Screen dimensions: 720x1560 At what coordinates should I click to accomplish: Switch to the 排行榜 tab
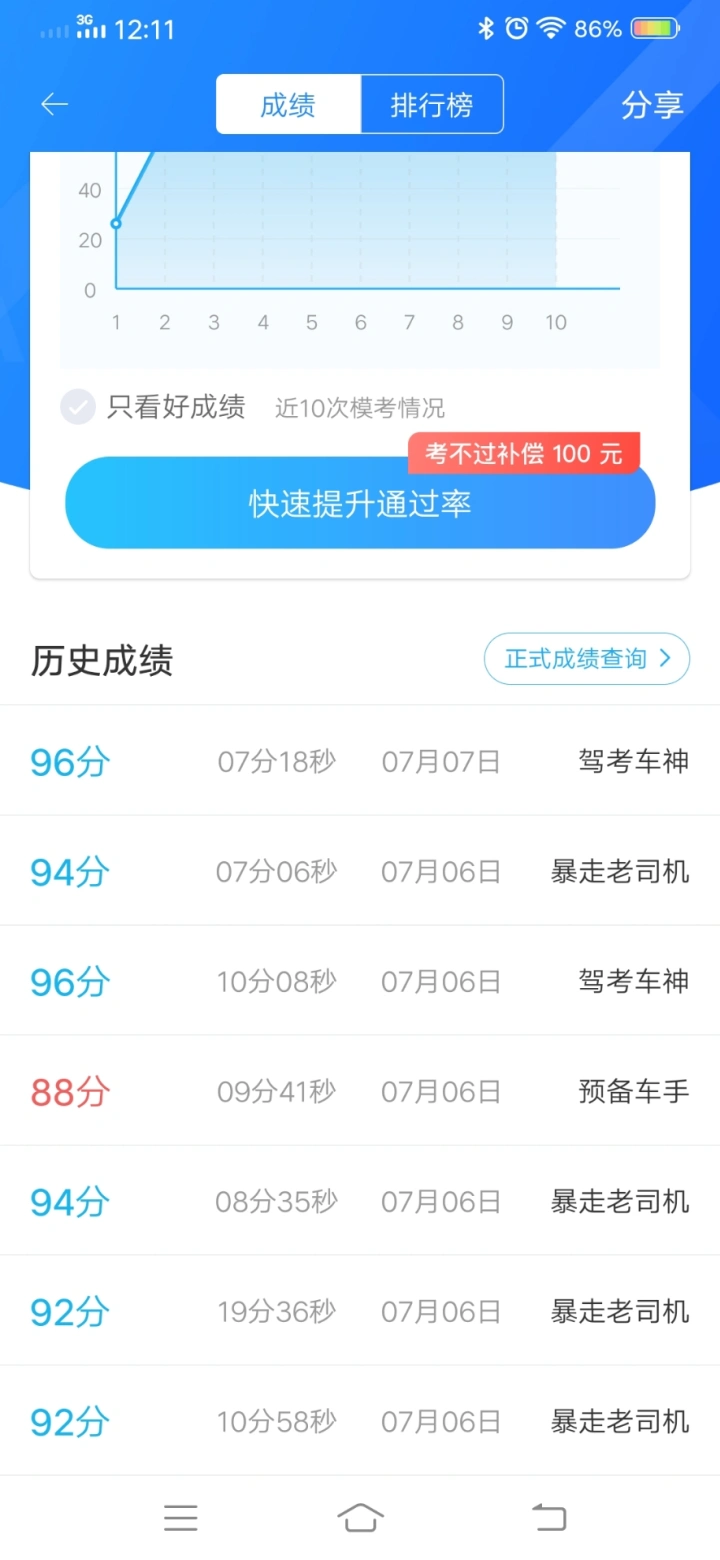point(432,104)
